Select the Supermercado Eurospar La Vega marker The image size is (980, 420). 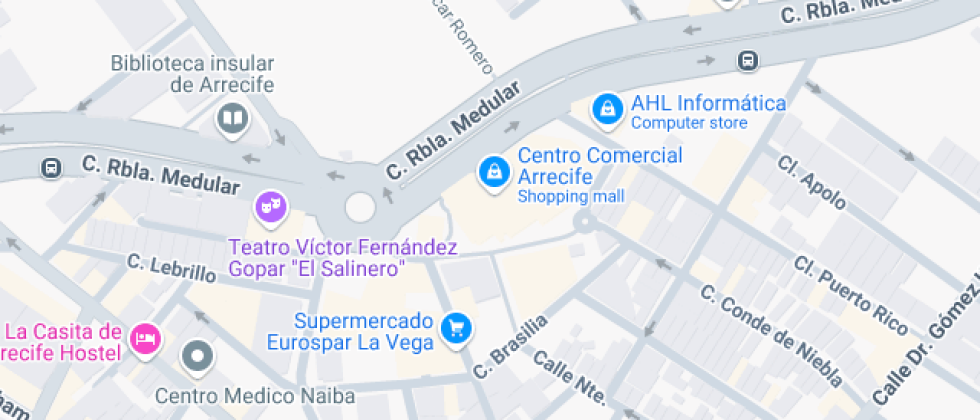[457, 328]
